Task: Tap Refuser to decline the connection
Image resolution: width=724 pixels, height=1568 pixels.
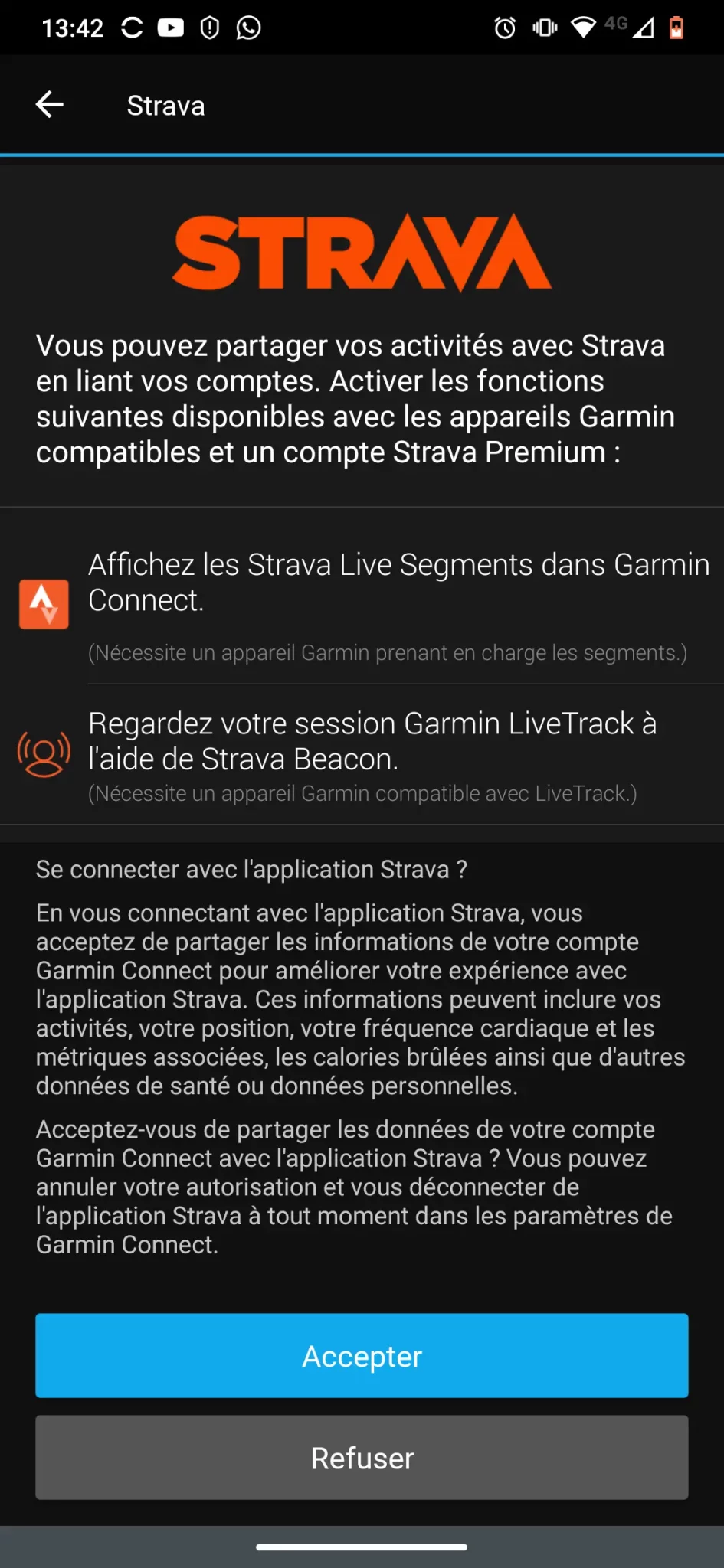Action: pyautogui.click(x=362, y=1457)
